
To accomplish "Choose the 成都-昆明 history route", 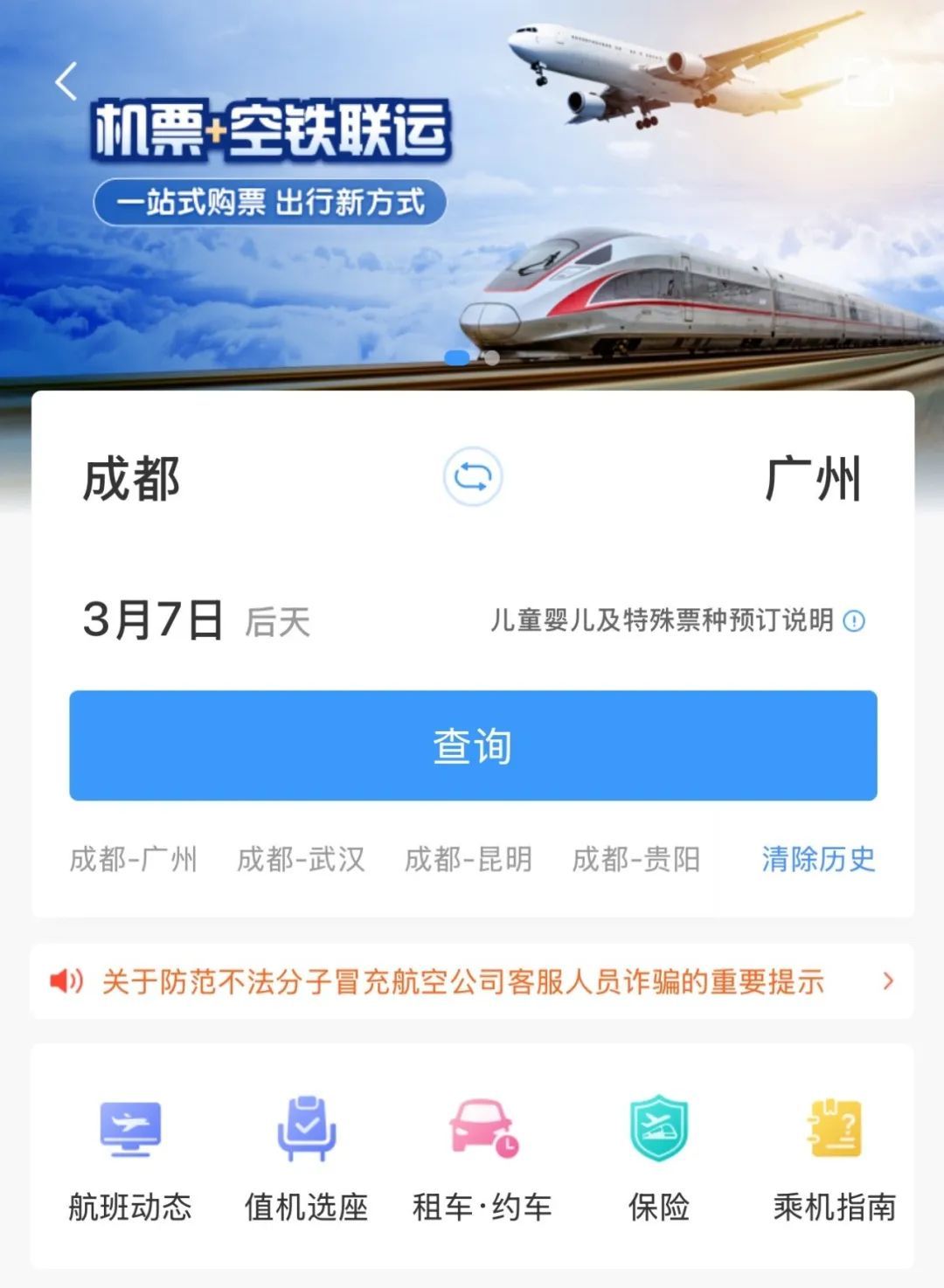I will (x=469, y=859).
